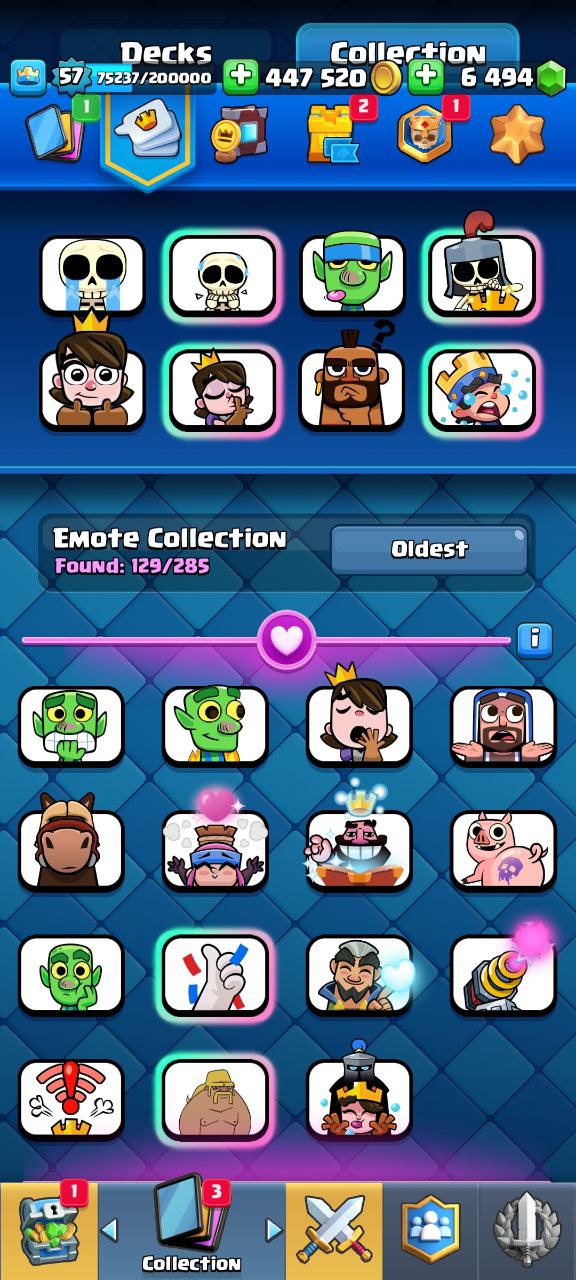The height and width of the screenshot is (1280, 576).
Task: Select the crying skeleton emote in deck
Action: [x=92, y=275]
